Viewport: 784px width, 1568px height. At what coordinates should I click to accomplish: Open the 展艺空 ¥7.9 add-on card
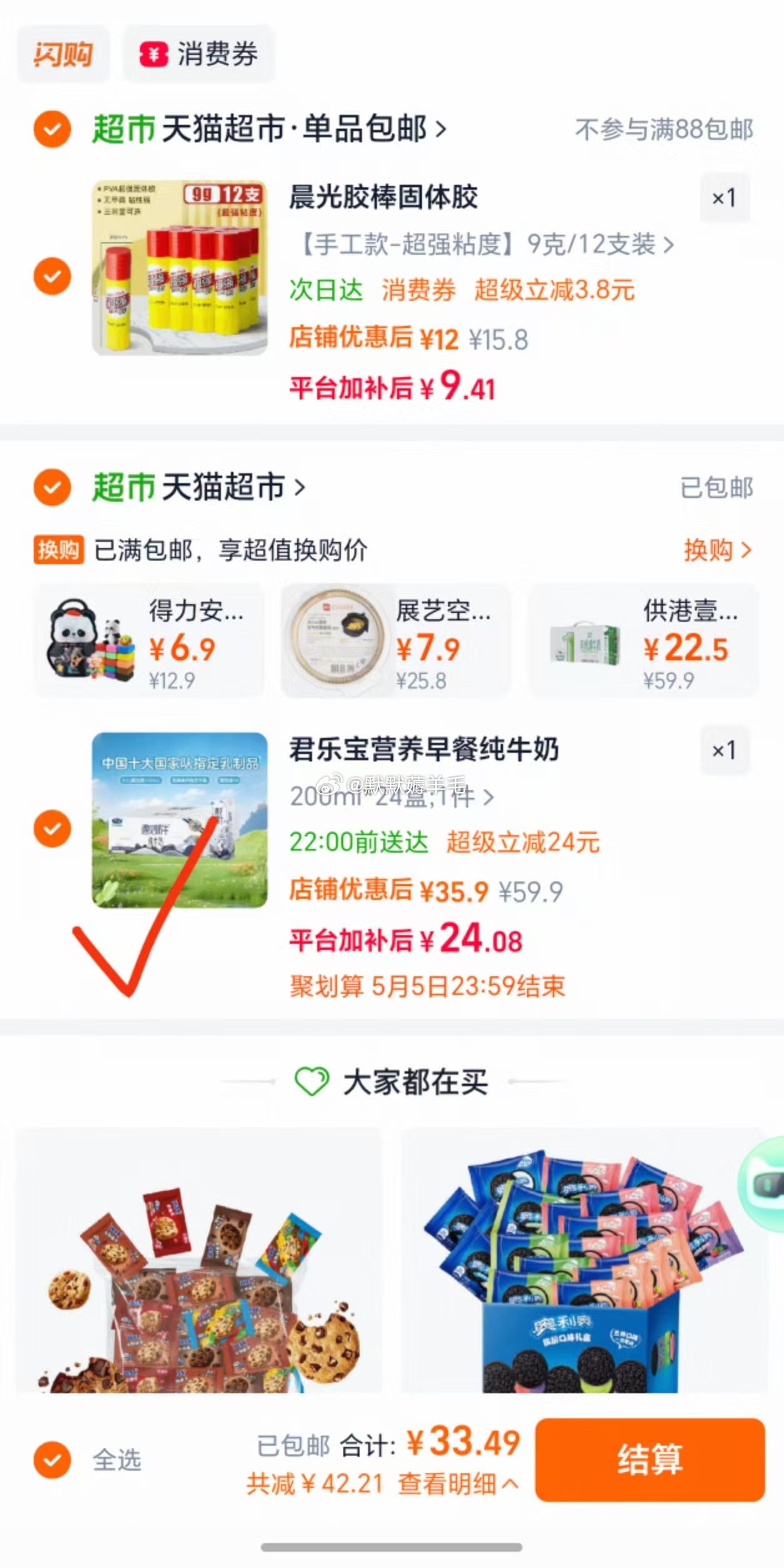pyautogui.click(x=396, y=640)
